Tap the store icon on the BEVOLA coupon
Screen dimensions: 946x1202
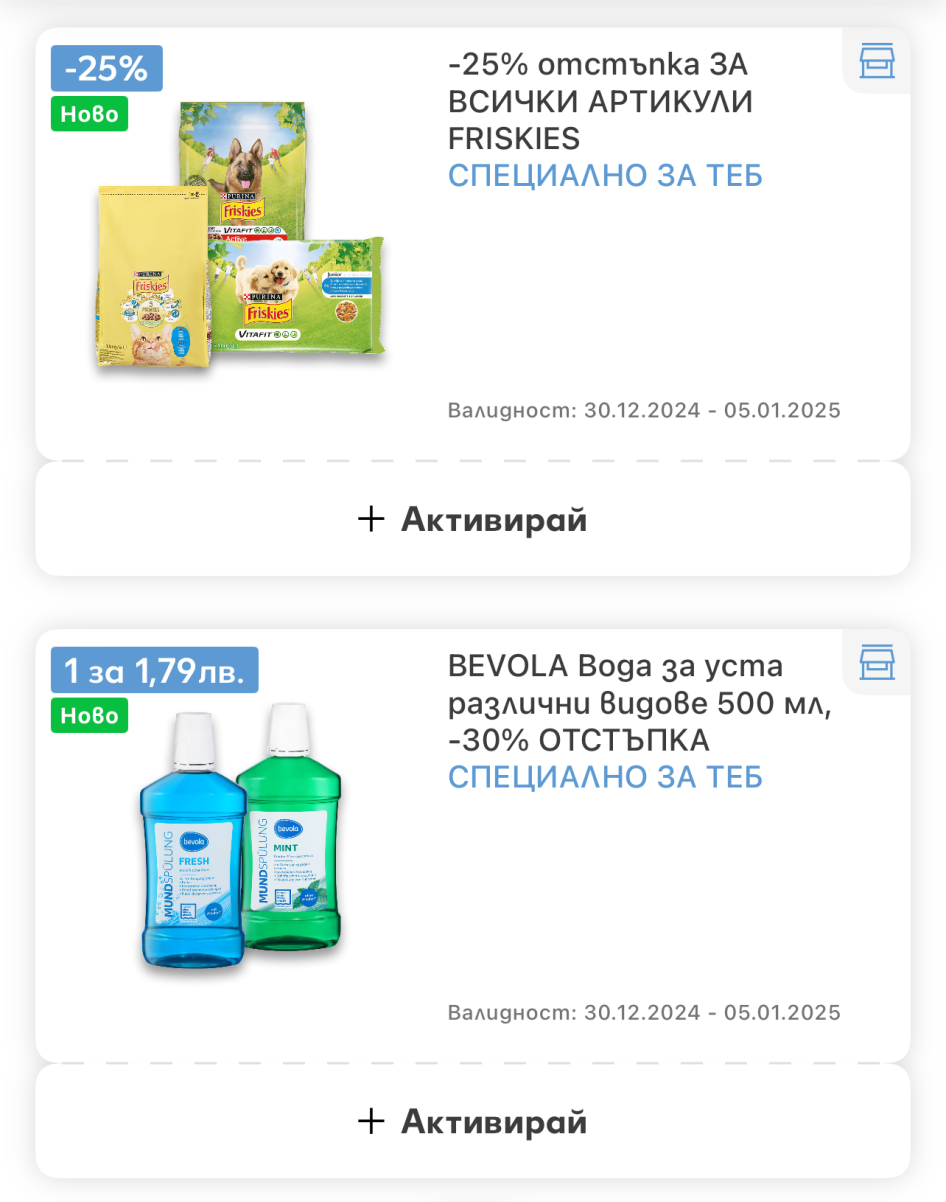877,663
